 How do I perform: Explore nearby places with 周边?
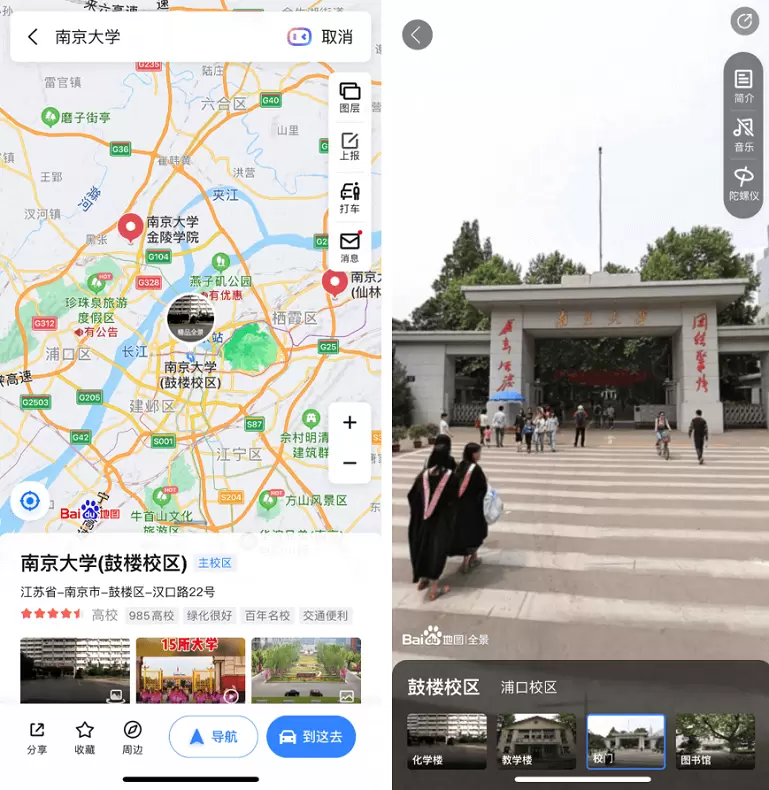pyautogui.click(x=132, y=737)
